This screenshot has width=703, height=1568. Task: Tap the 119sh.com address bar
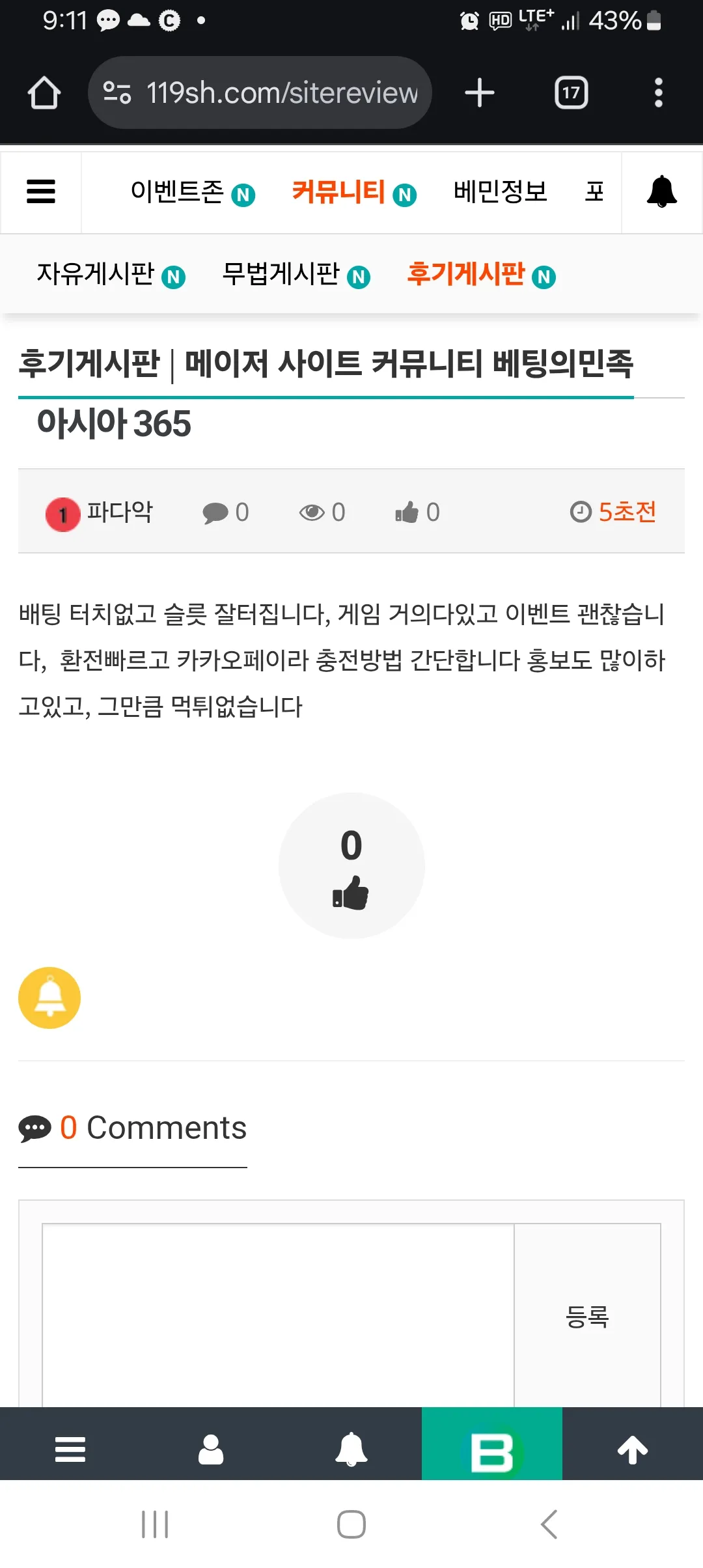tap(260, 92)
